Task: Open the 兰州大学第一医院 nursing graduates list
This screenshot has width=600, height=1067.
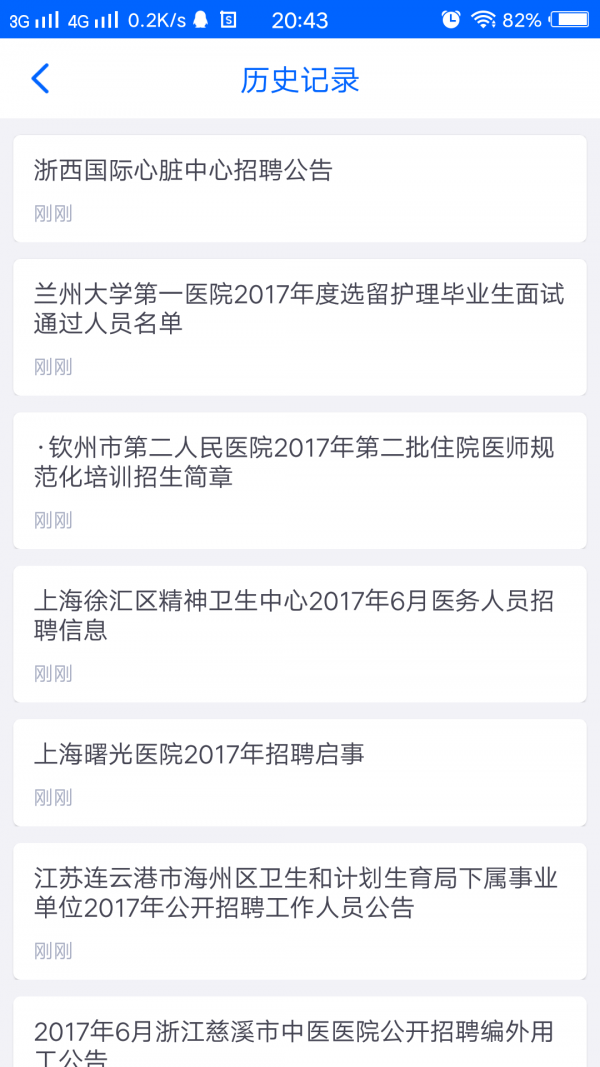Action: [299, 326]
